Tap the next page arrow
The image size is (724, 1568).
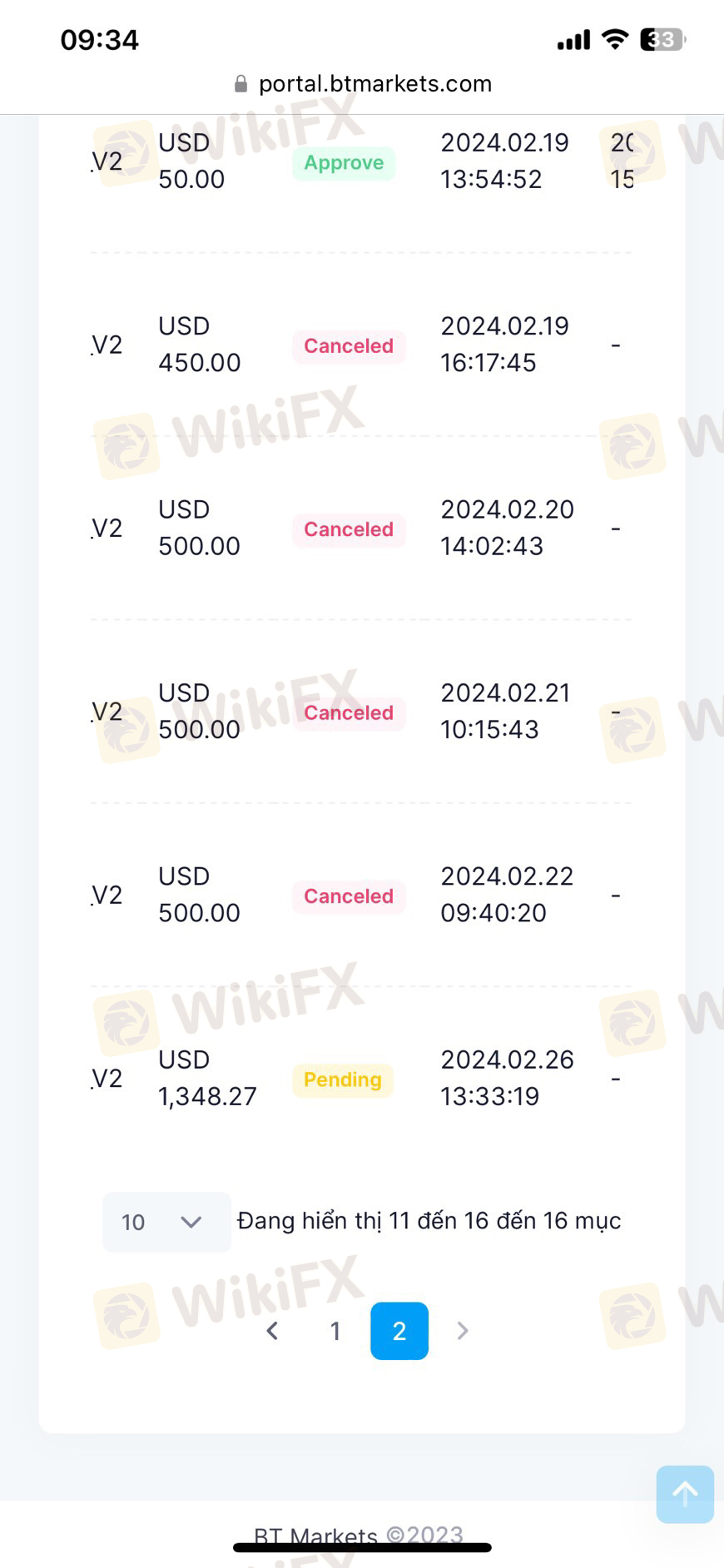tap(463, 1331)
